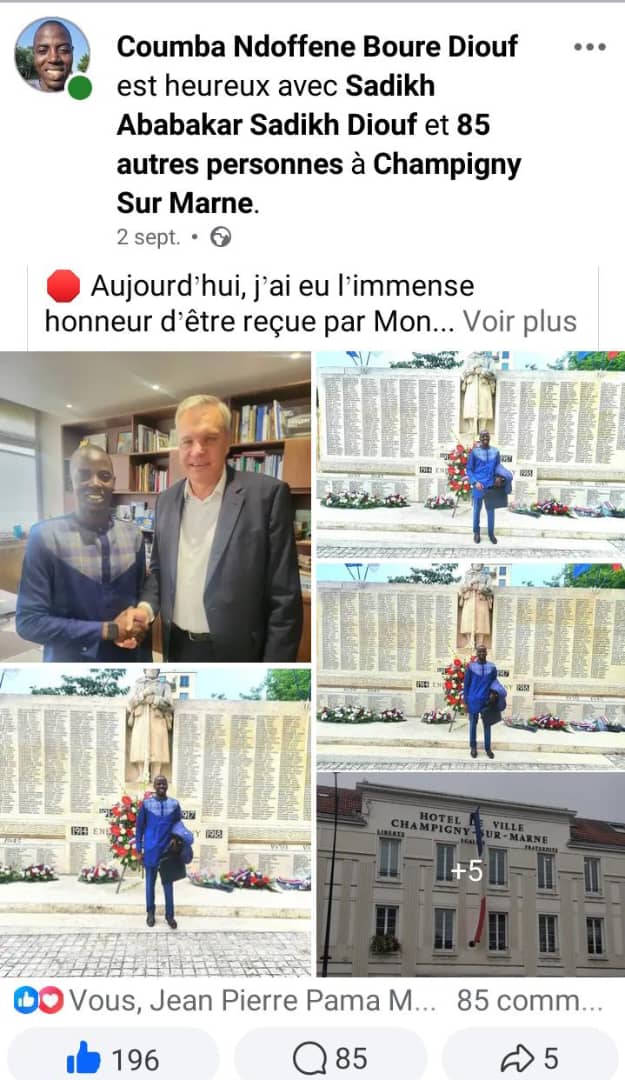Viewport: 625px width, 1080px height.
Task: Open the post's three-dot options menu
Action: [x=590, y=47]
